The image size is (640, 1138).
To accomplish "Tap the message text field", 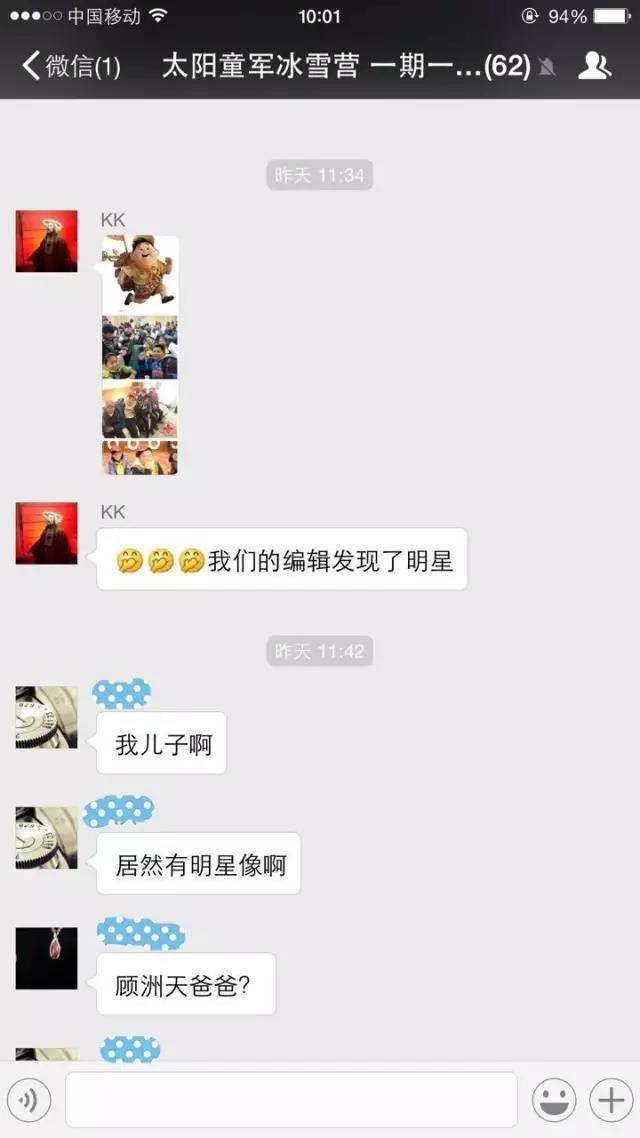I will pos(291,1100).
